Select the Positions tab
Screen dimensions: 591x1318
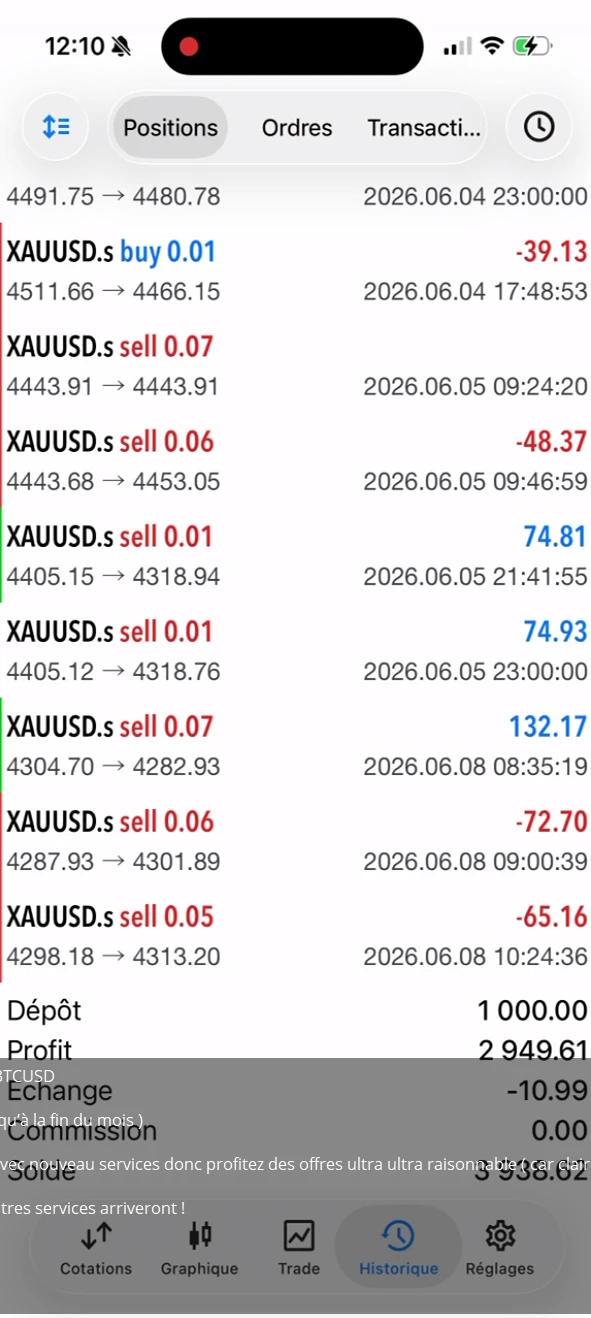(171, 128)
